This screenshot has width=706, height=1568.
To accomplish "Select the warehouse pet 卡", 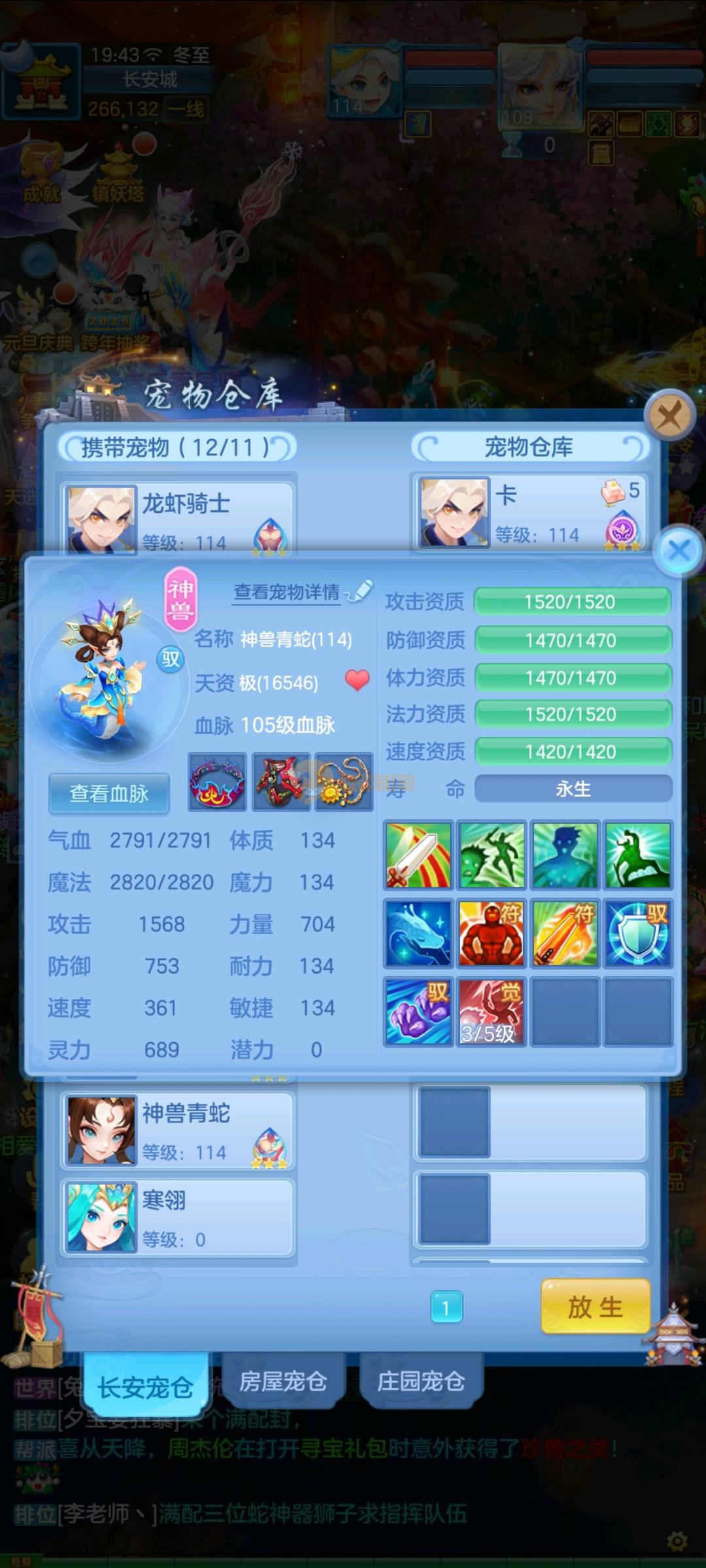I will [529, 513].
